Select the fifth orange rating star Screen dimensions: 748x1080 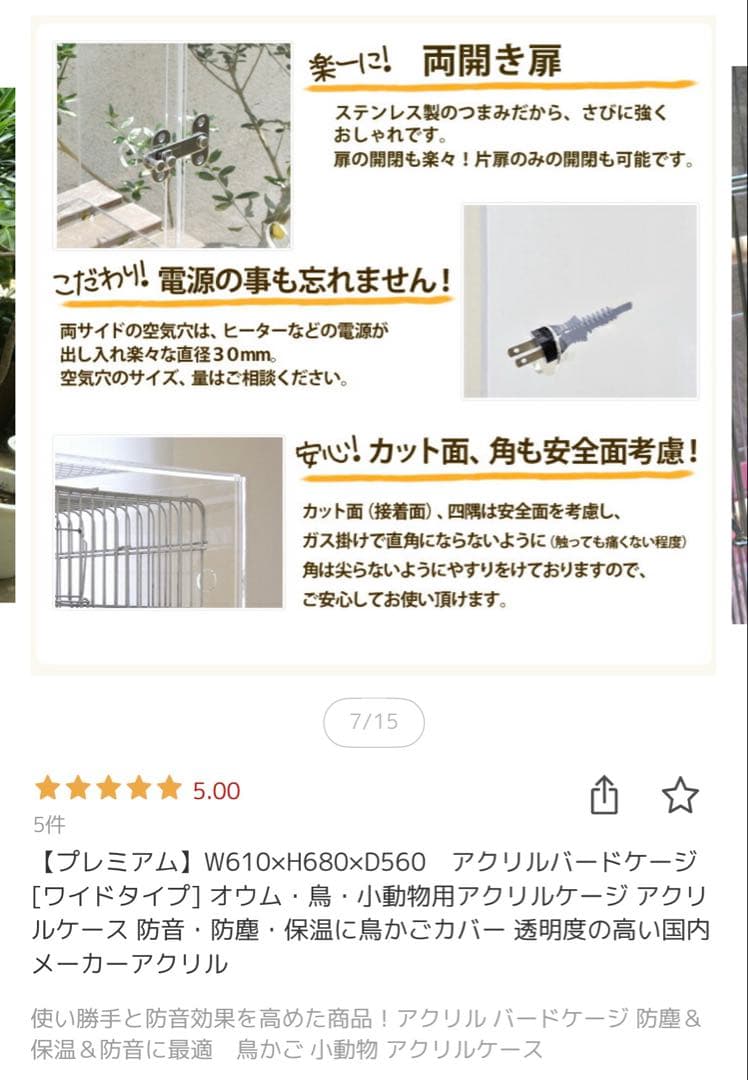(166, 788)
